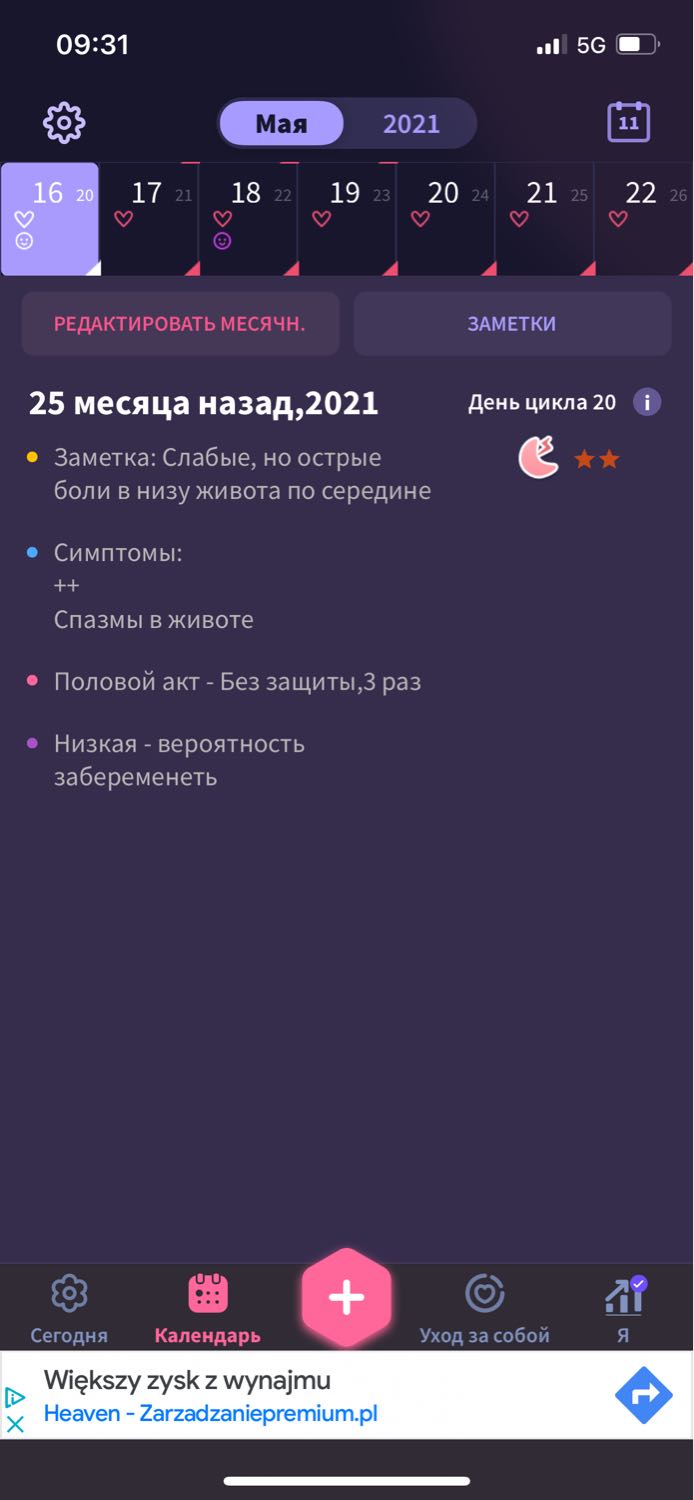Switch to the Сегодня tab
Screen dimensions: 694x1500
tap(69, 1308)
